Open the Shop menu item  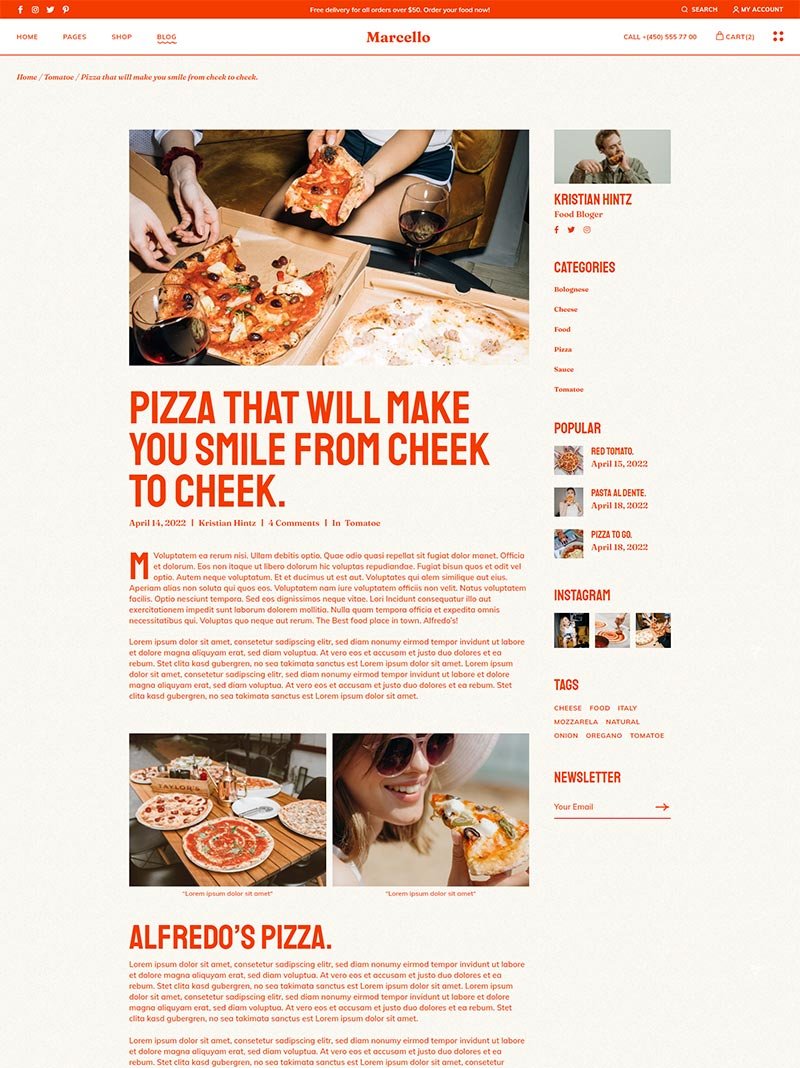(x=122, y=37)
